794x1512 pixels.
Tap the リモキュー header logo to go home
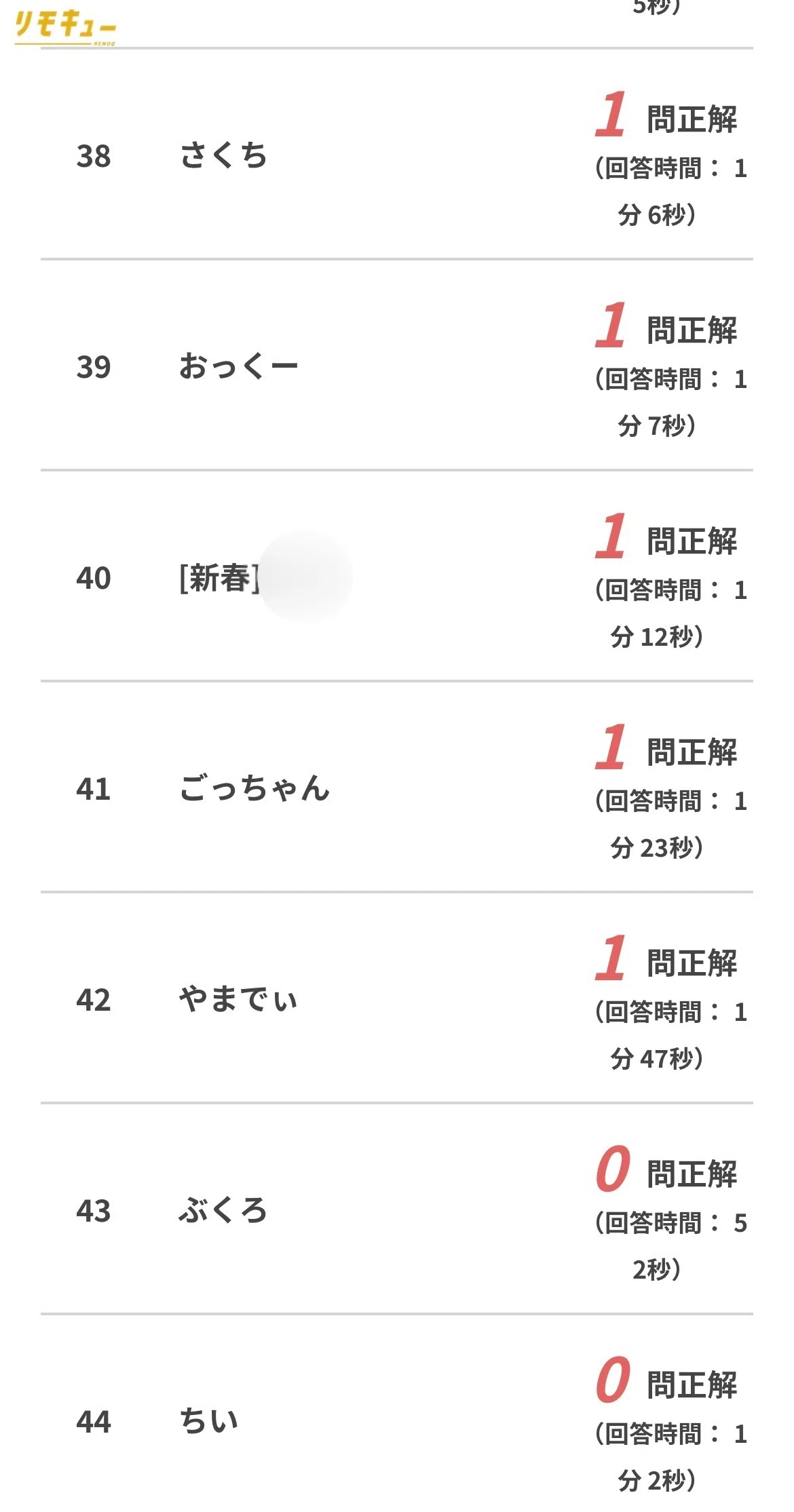coord(65,28)
